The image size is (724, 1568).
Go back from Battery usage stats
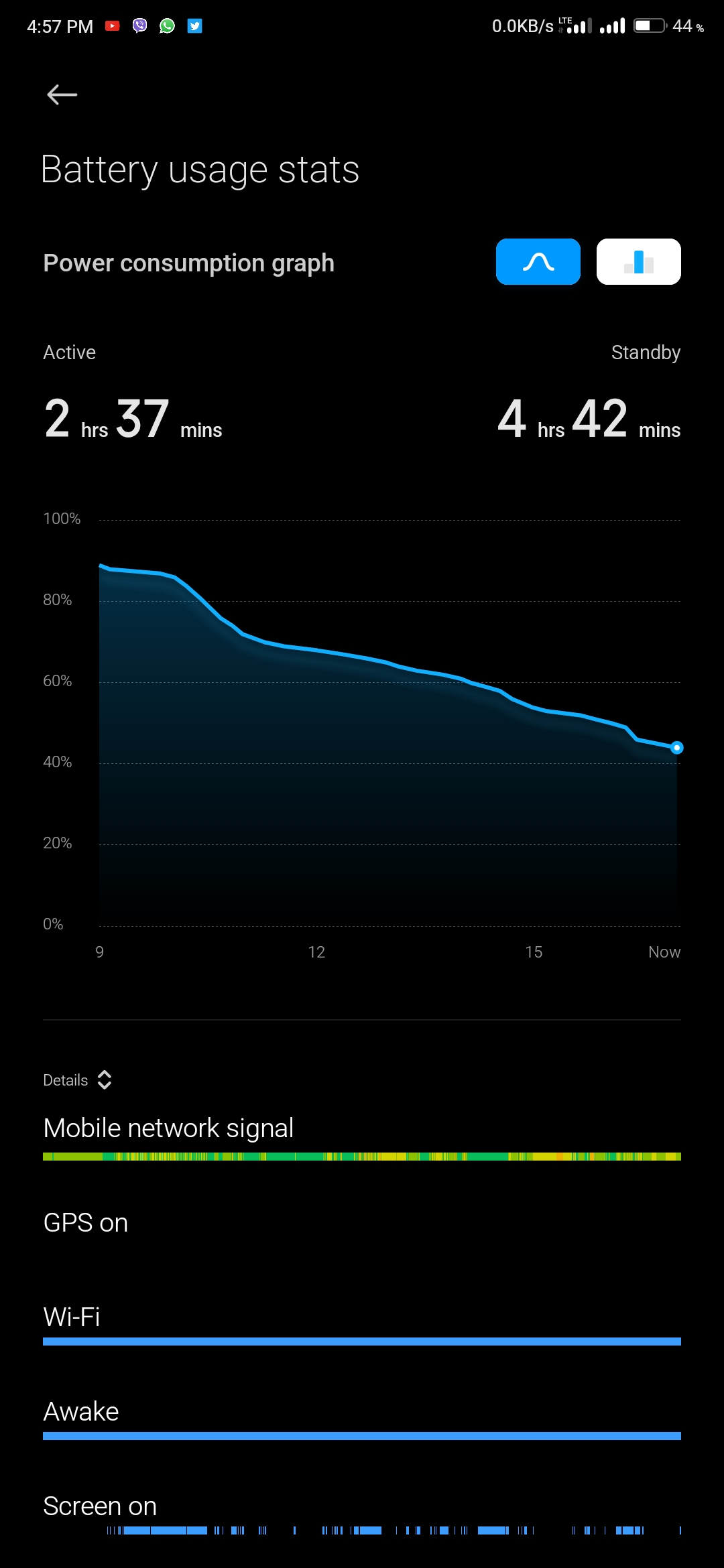coord(62,94)
